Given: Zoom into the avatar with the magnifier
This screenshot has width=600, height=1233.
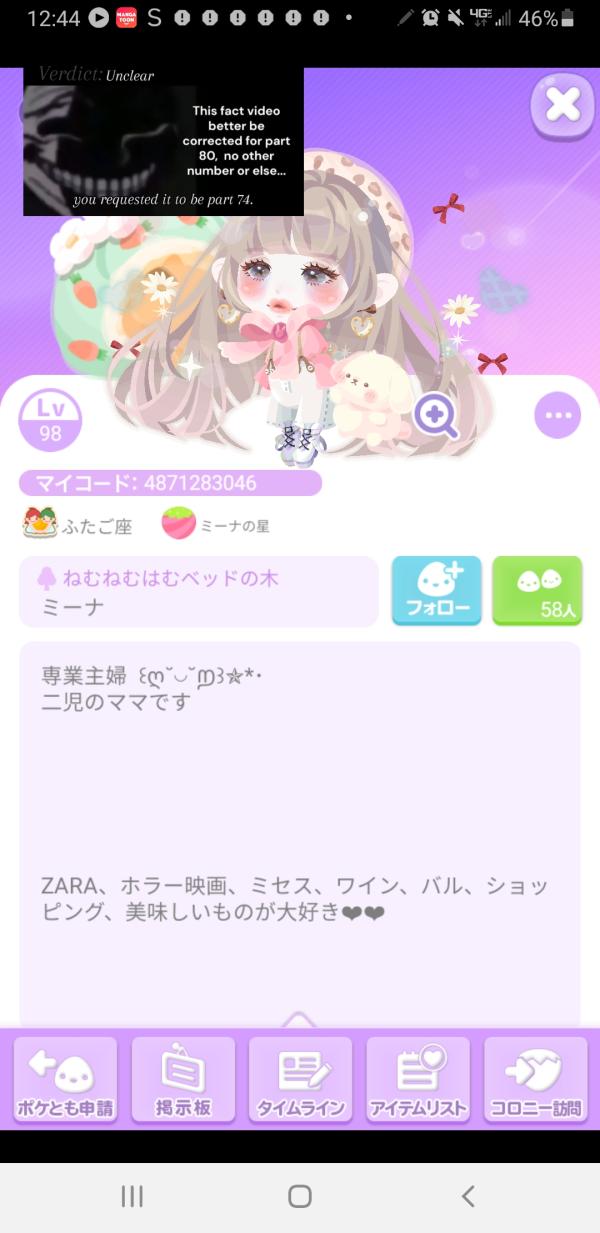Looking at the screenshot, I should [436, 415].
